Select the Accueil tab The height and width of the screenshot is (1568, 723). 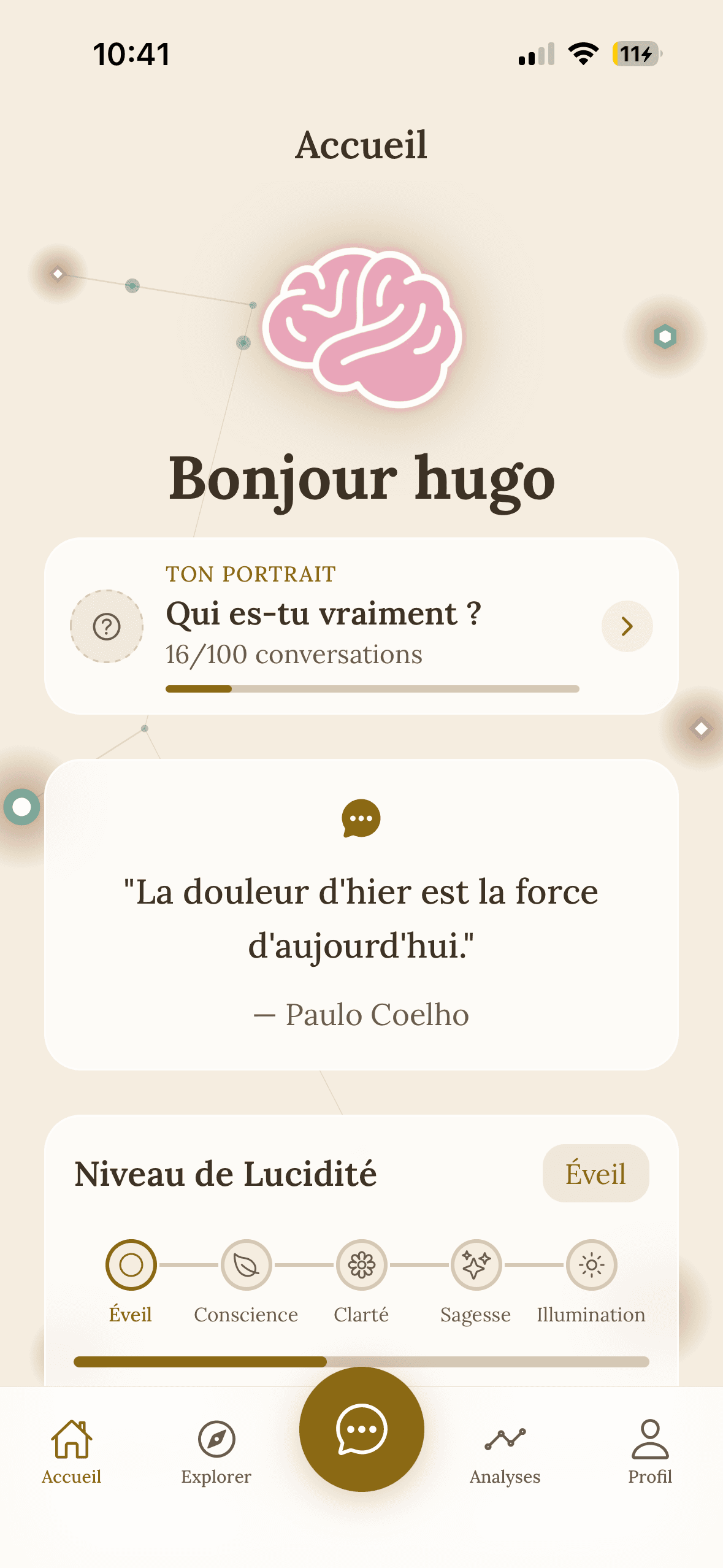point(72,1451)
